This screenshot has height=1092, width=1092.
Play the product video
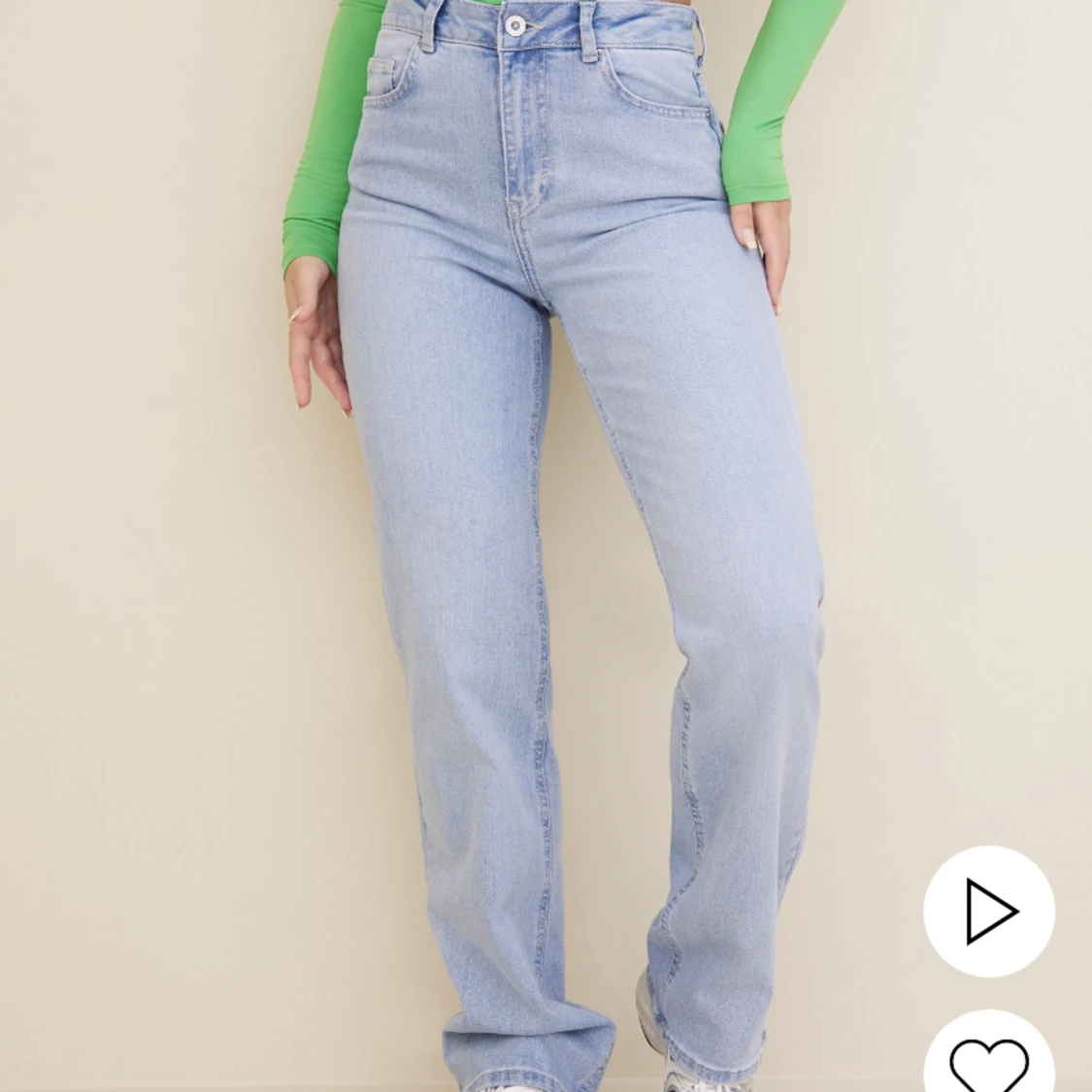(988, 911)
